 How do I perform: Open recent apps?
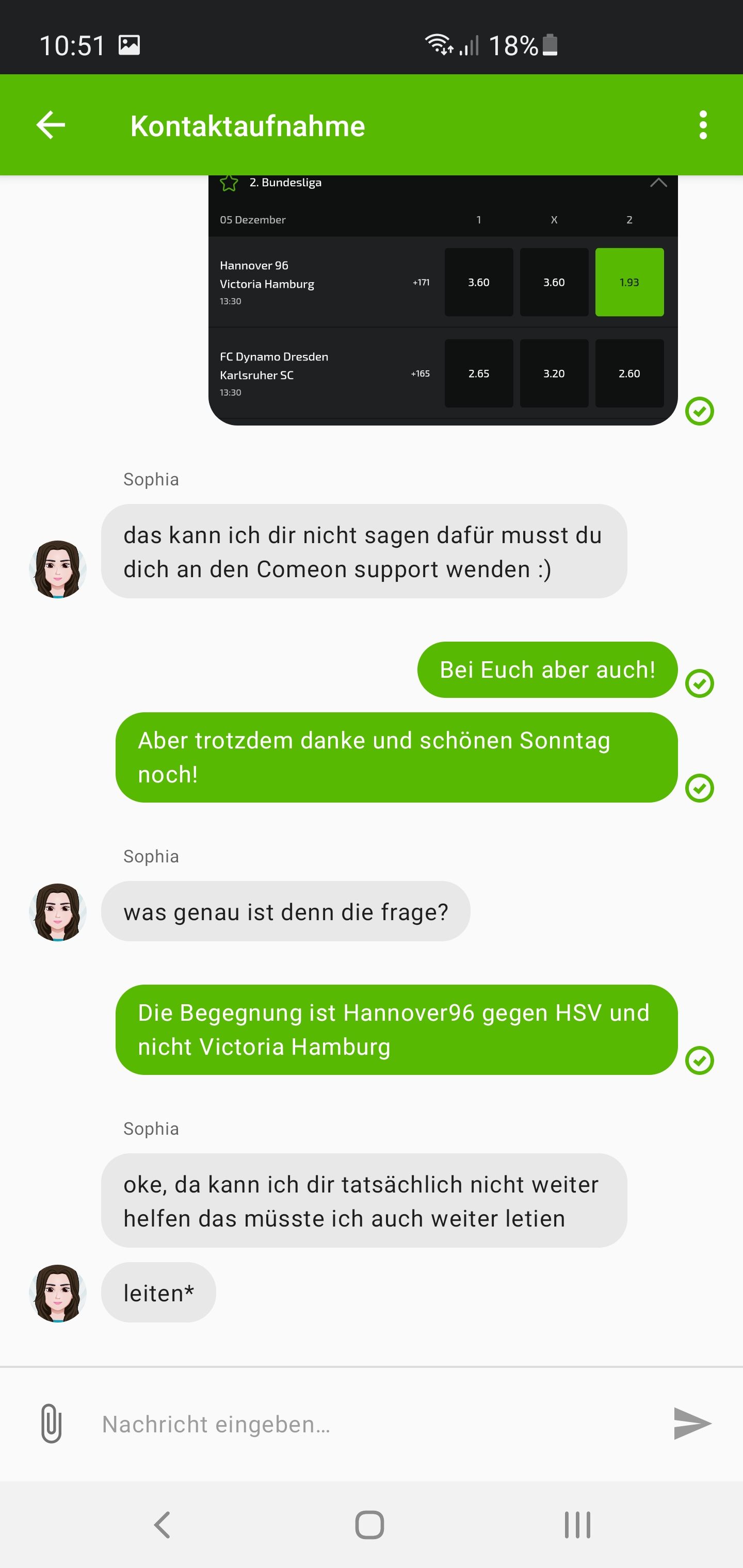577,1524
